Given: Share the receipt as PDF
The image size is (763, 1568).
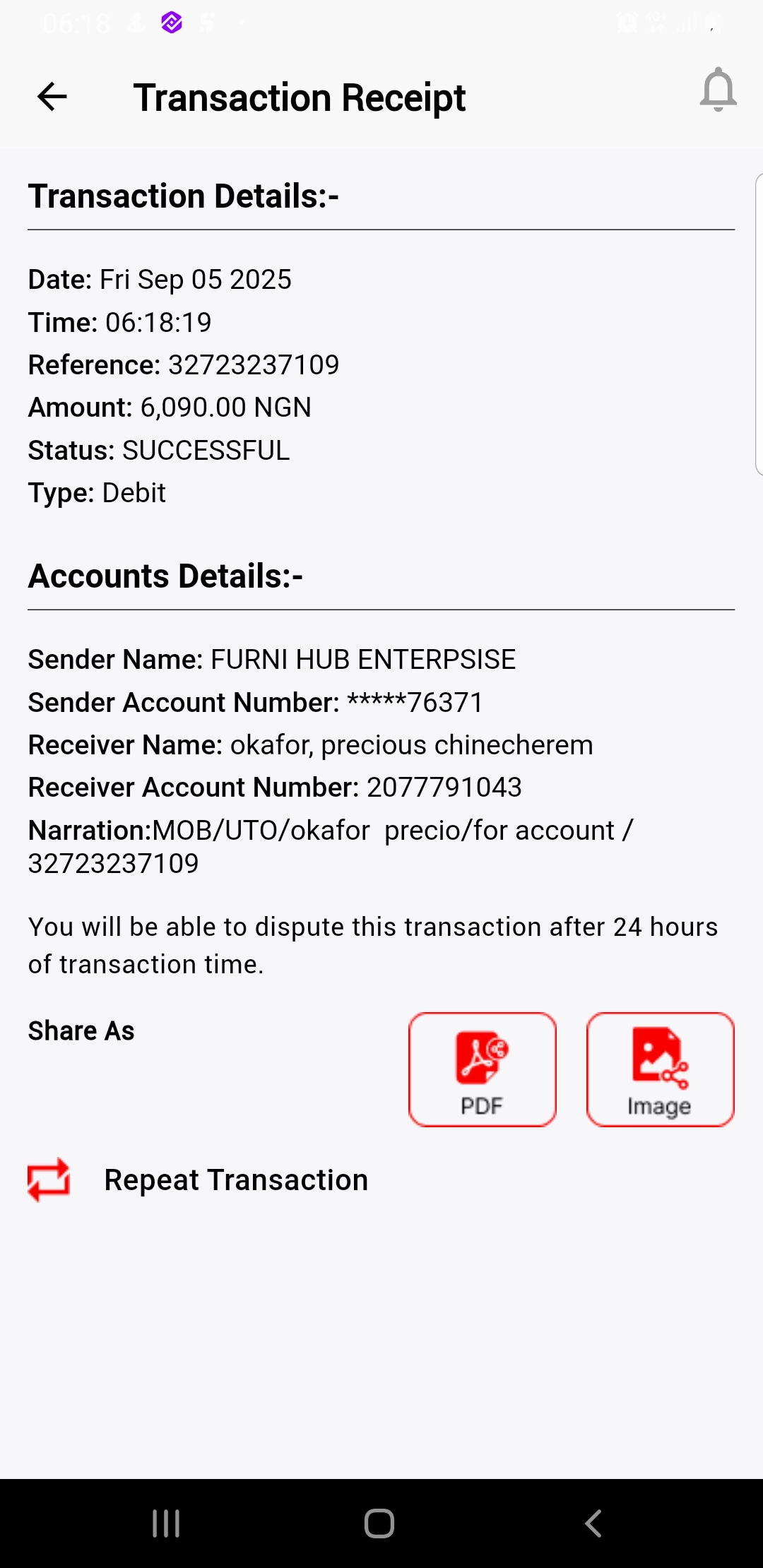Looking at the screenshot, I should 483,1069.
